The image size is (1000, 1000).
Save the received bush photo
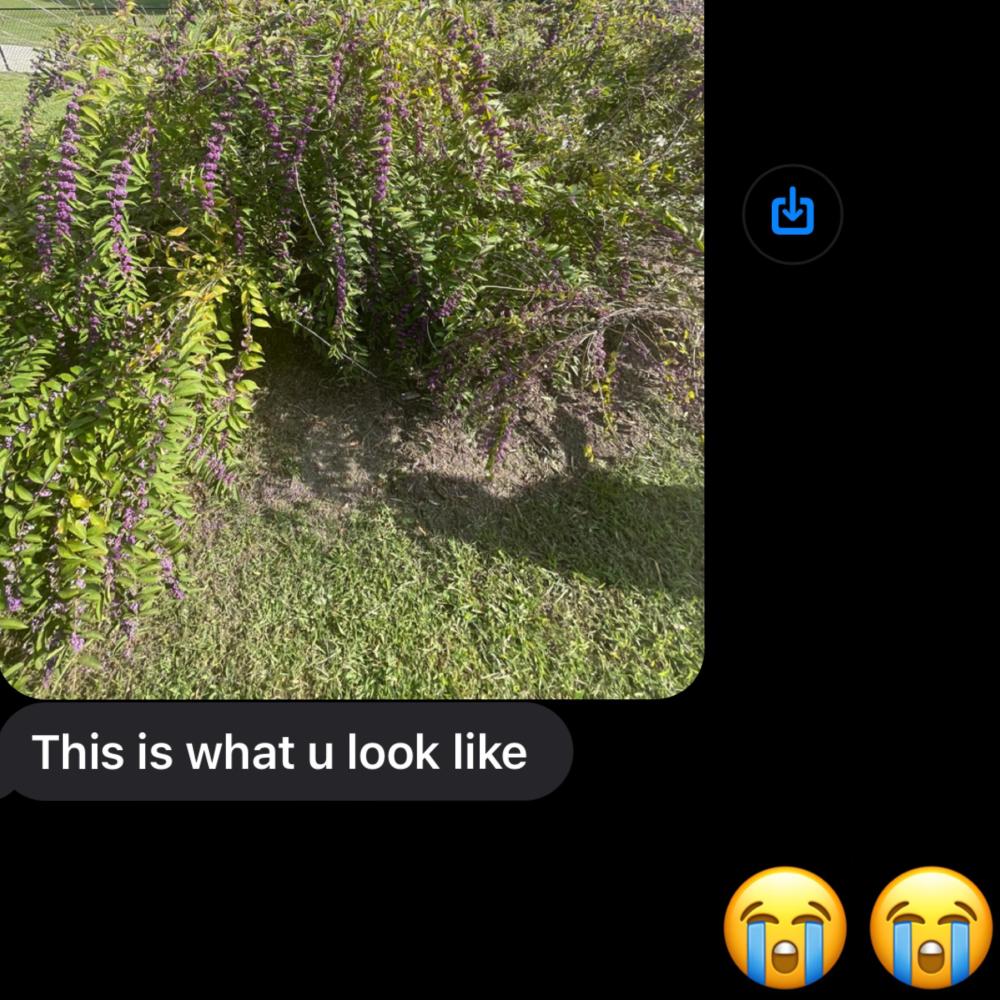point(792,214)
